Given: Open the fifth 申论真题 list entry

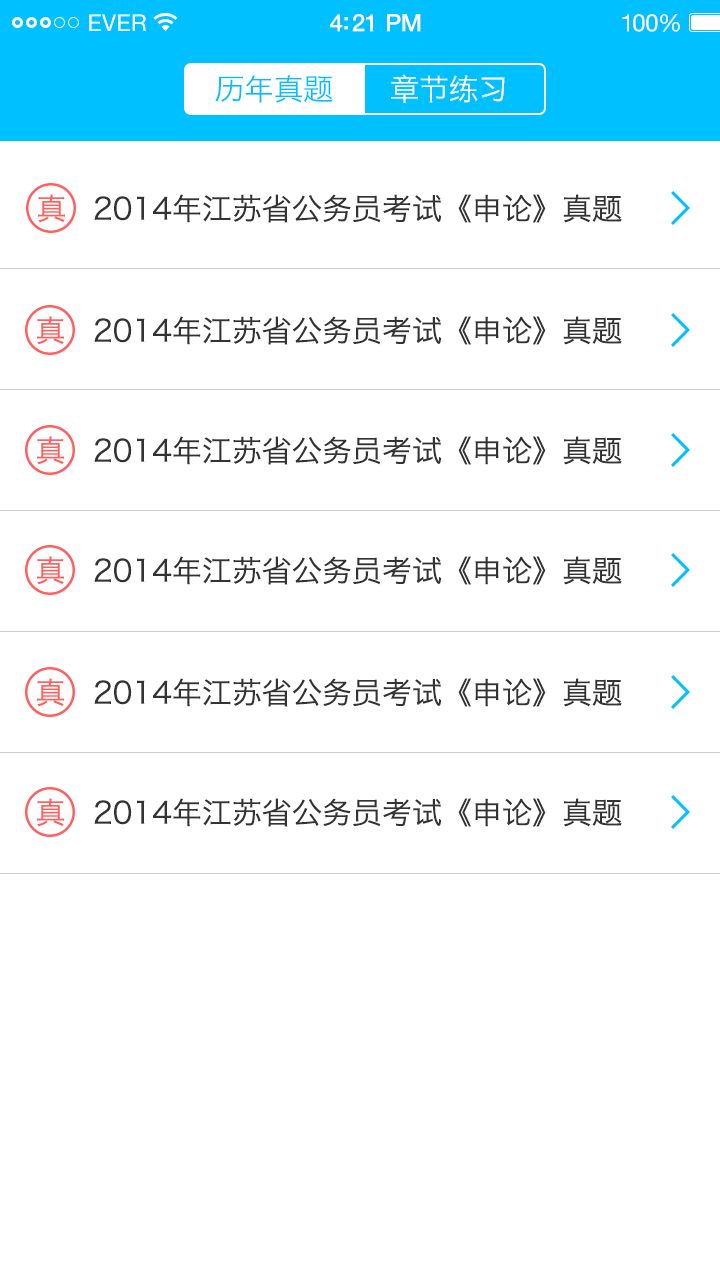Looking at the screenshot, I should pyautogui.click(x=358, y=691).
